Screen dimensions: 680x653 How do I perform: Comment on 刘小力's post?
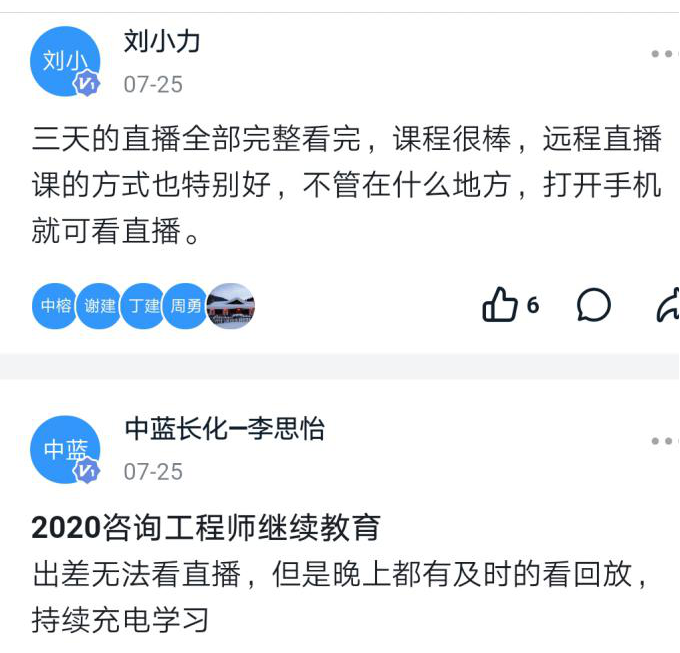click(594, 305)
